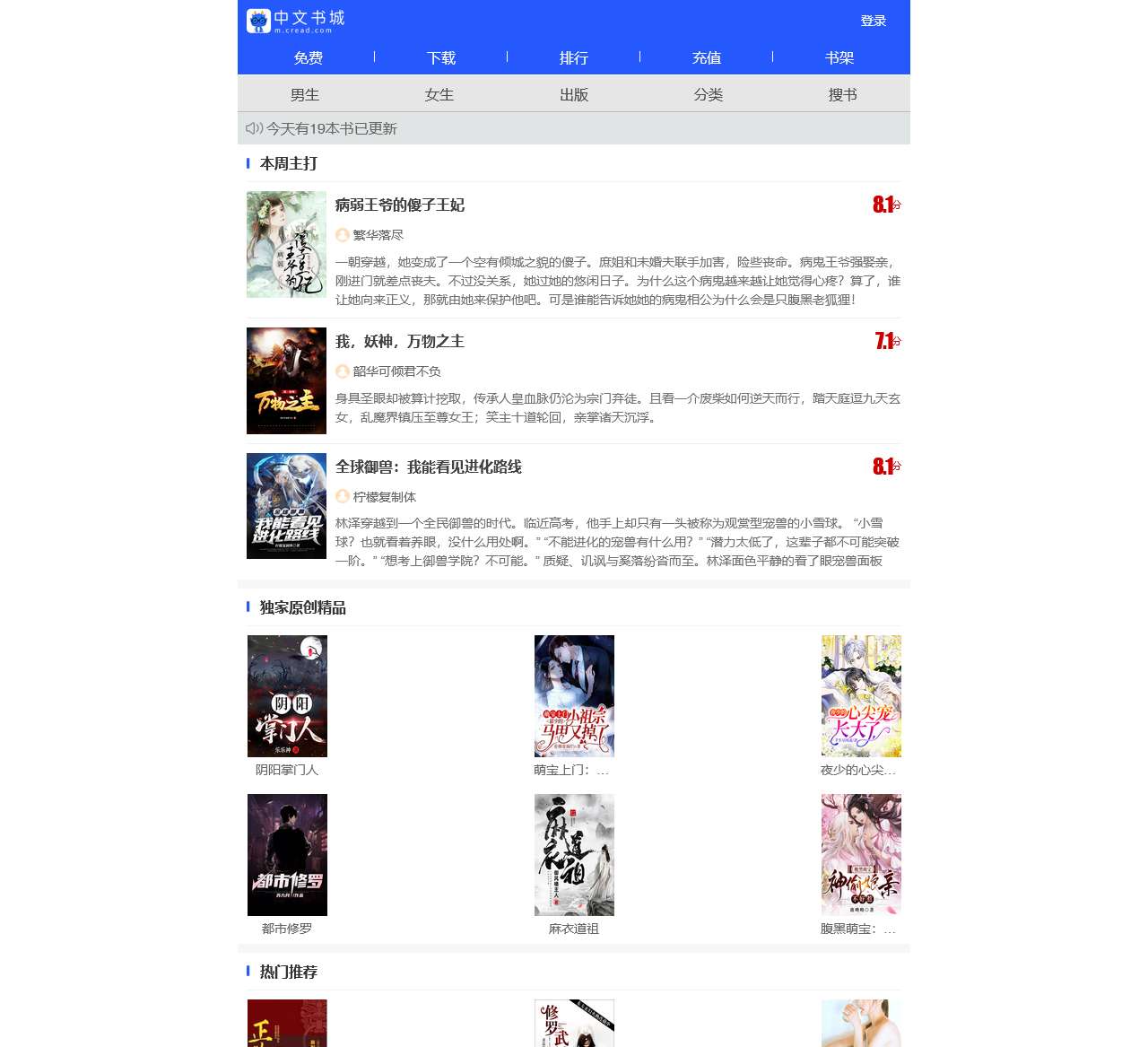
Task: Open the 腹黑萌宝 book cover
Action: [x=861, y=855]
